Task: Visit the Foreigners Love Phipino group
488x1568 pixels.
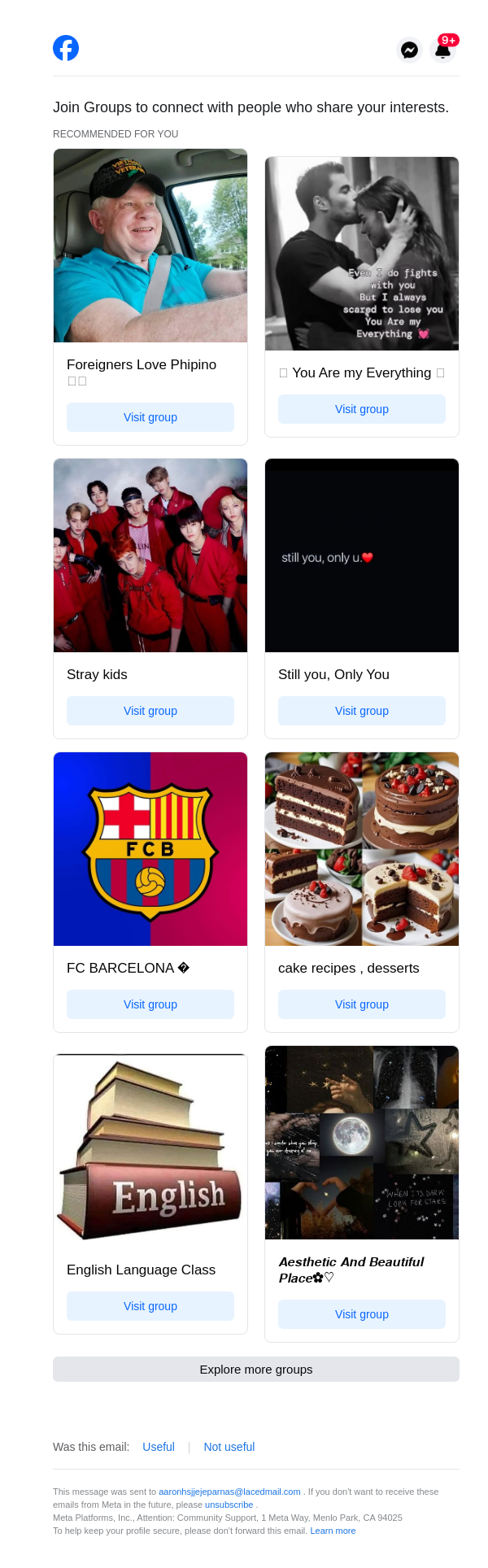Action: (x=150, y=417)
